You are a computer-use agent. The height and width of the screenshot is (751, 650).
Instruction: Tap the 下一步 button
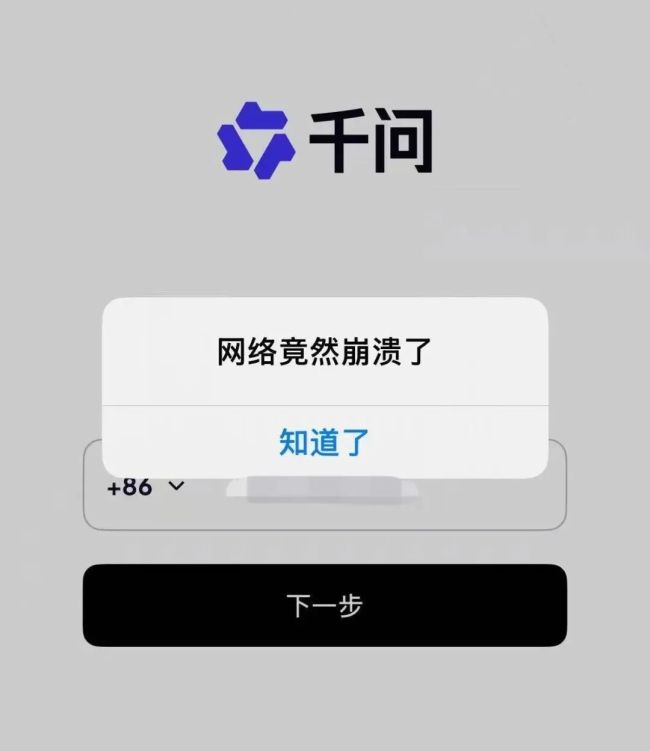324,605
